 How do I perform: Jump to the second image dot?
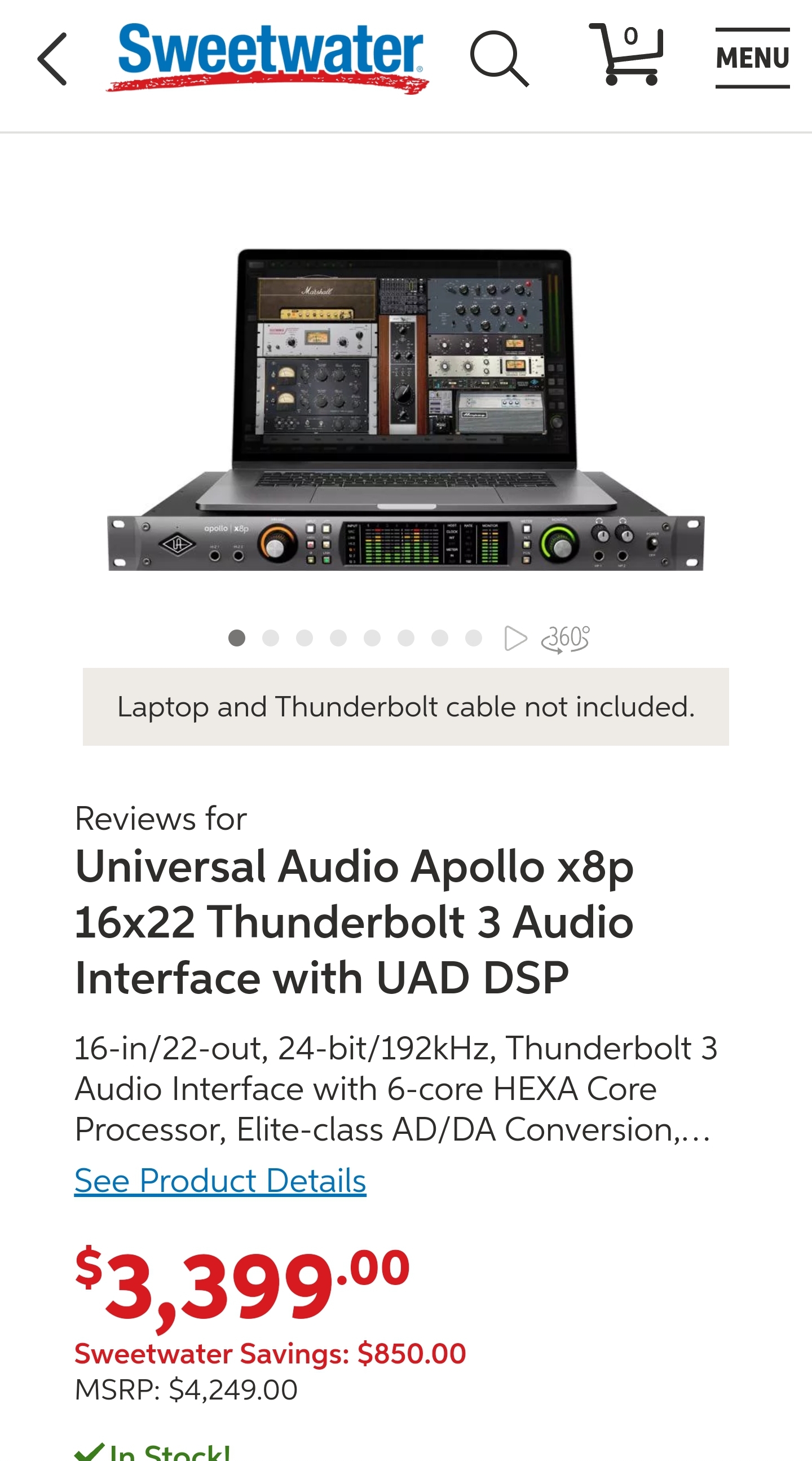[x=271, y=638]
